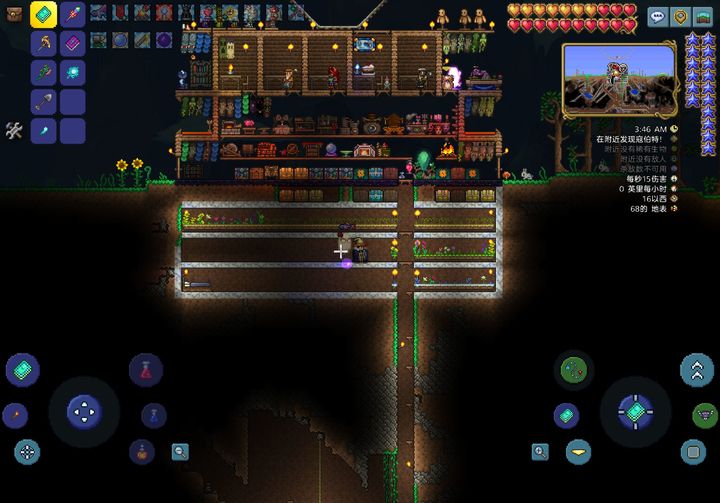Select the purple spell tome slot
720x503 pixels.
point(72,44)
